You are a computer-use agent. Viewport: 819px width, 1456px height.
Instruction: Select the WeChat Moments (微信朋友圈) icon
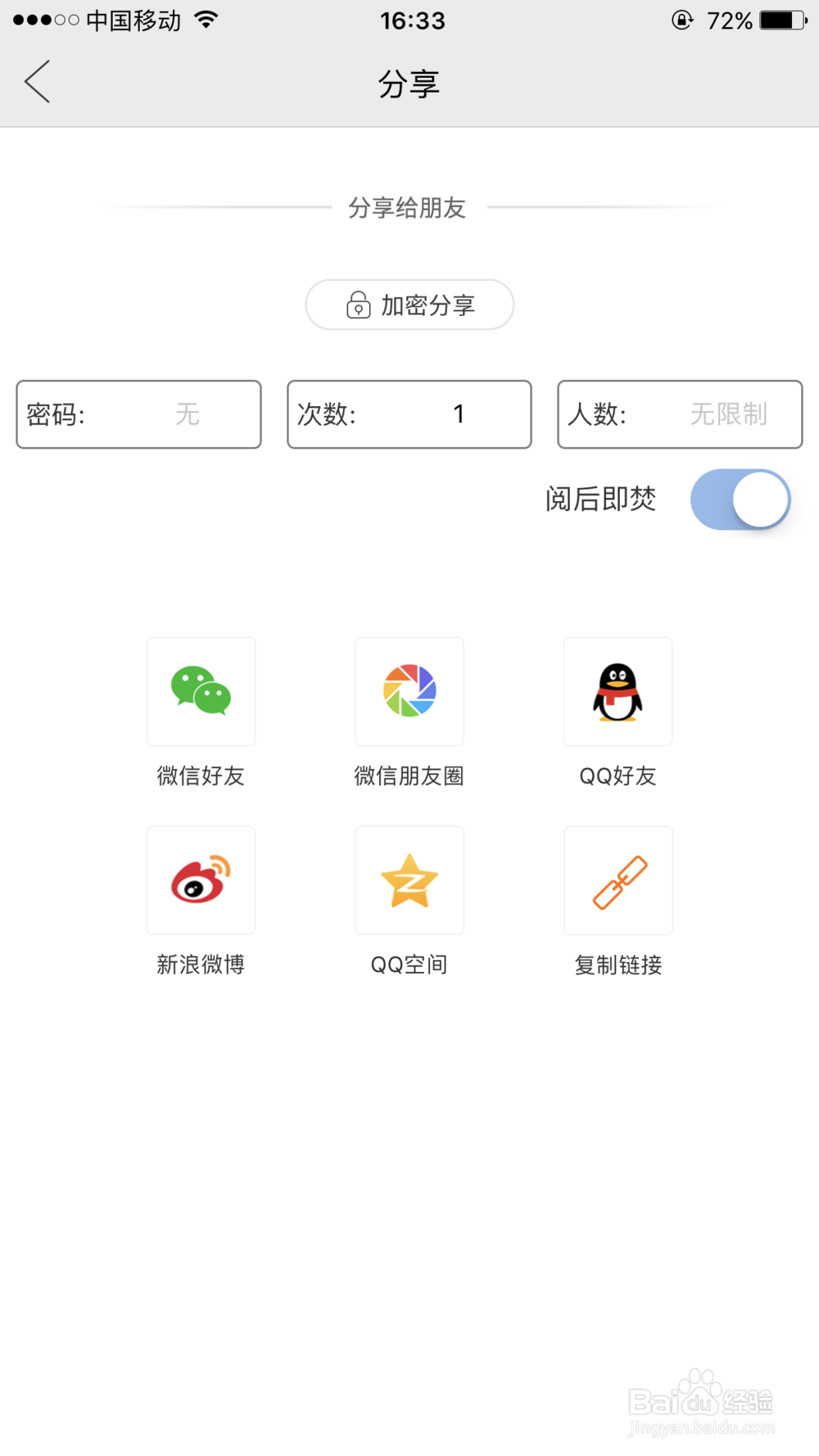409,692
